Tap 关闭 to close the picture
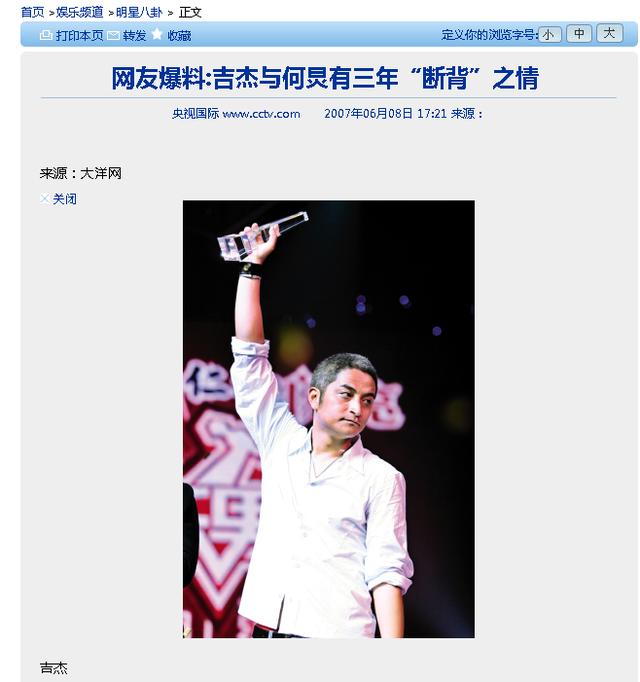 [64, 199]
